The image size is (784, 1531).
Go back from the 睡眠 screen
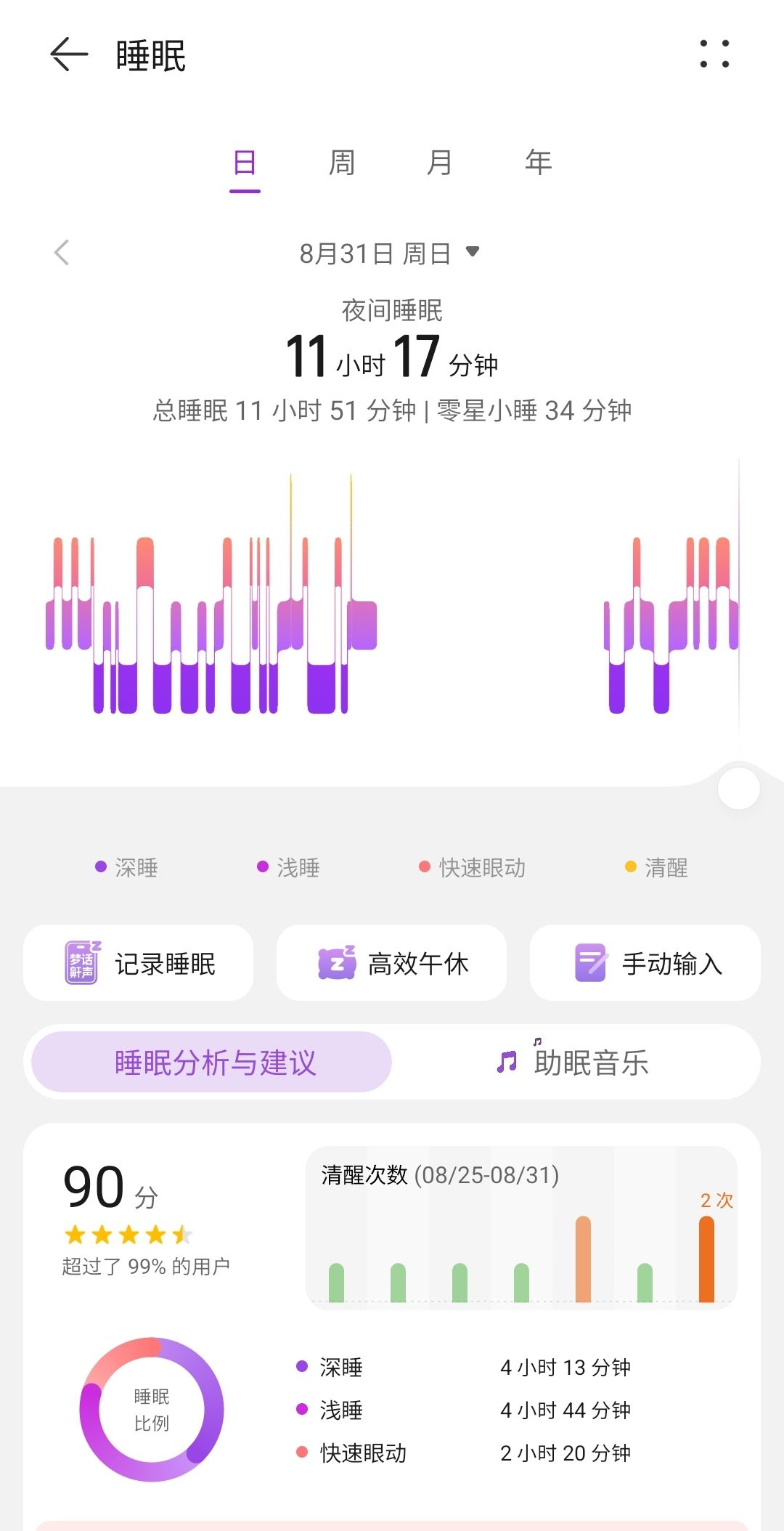[69, 54]
